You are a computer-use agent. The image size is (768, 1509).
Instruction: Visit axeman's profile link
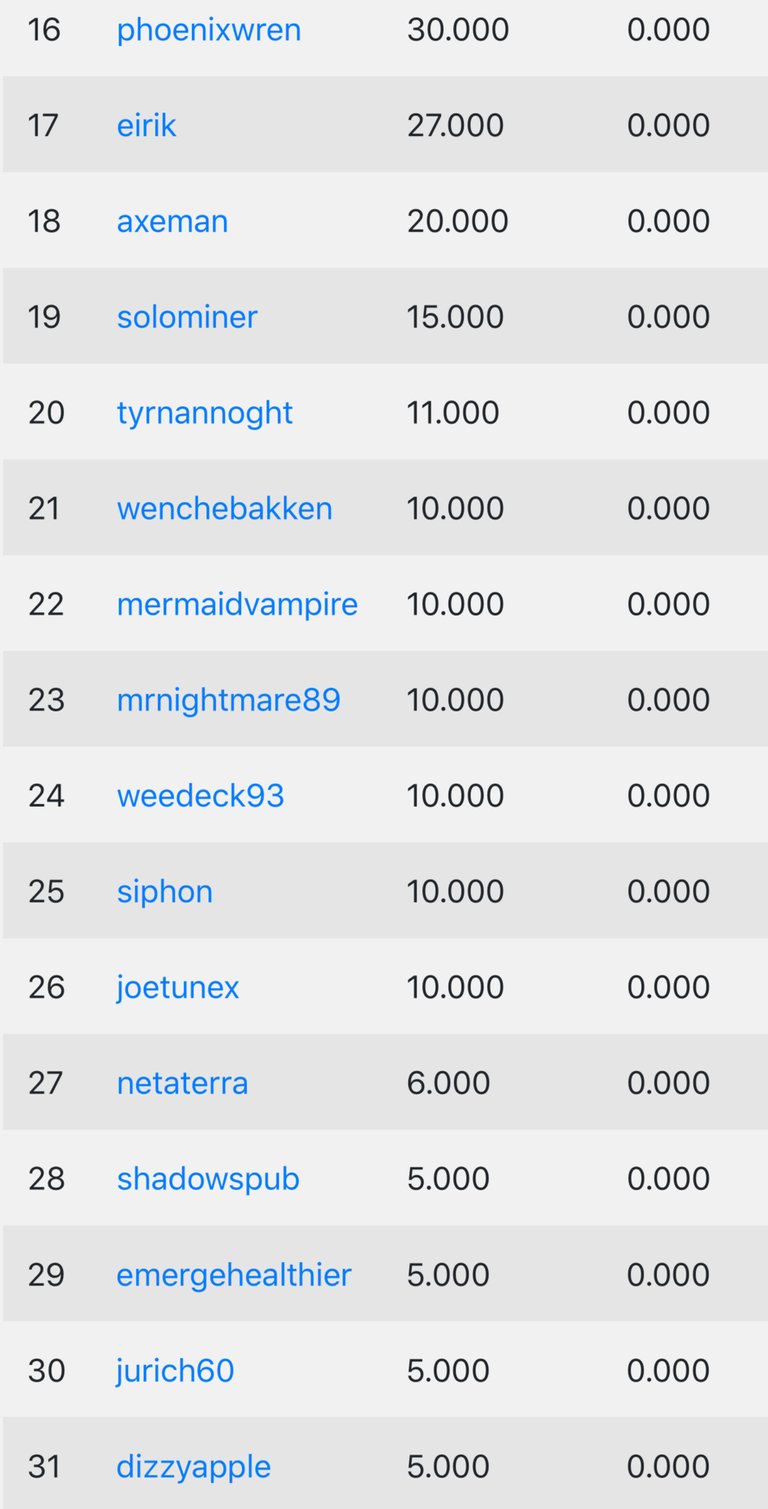173,221
